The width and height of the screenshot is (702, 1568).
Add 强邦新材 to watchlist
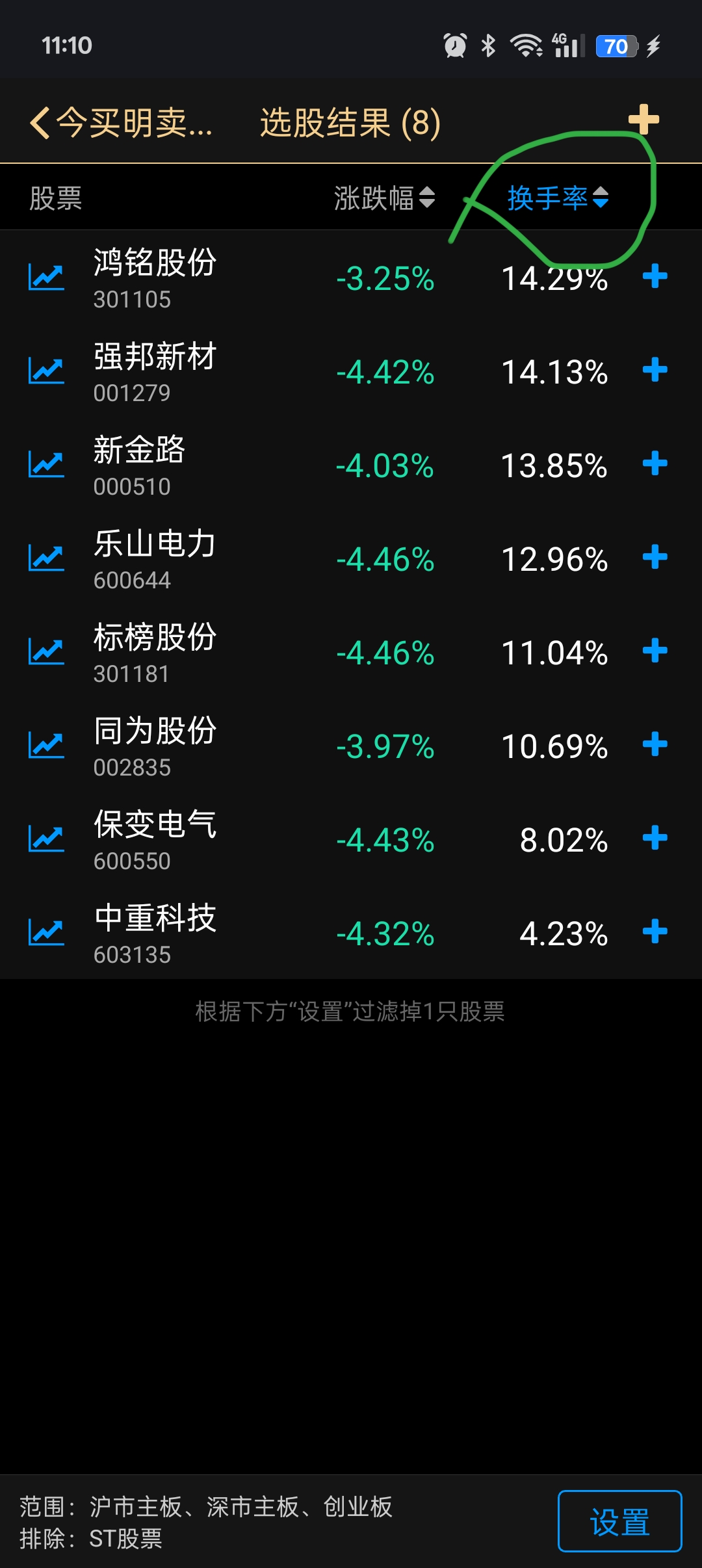tap(655, 370)
